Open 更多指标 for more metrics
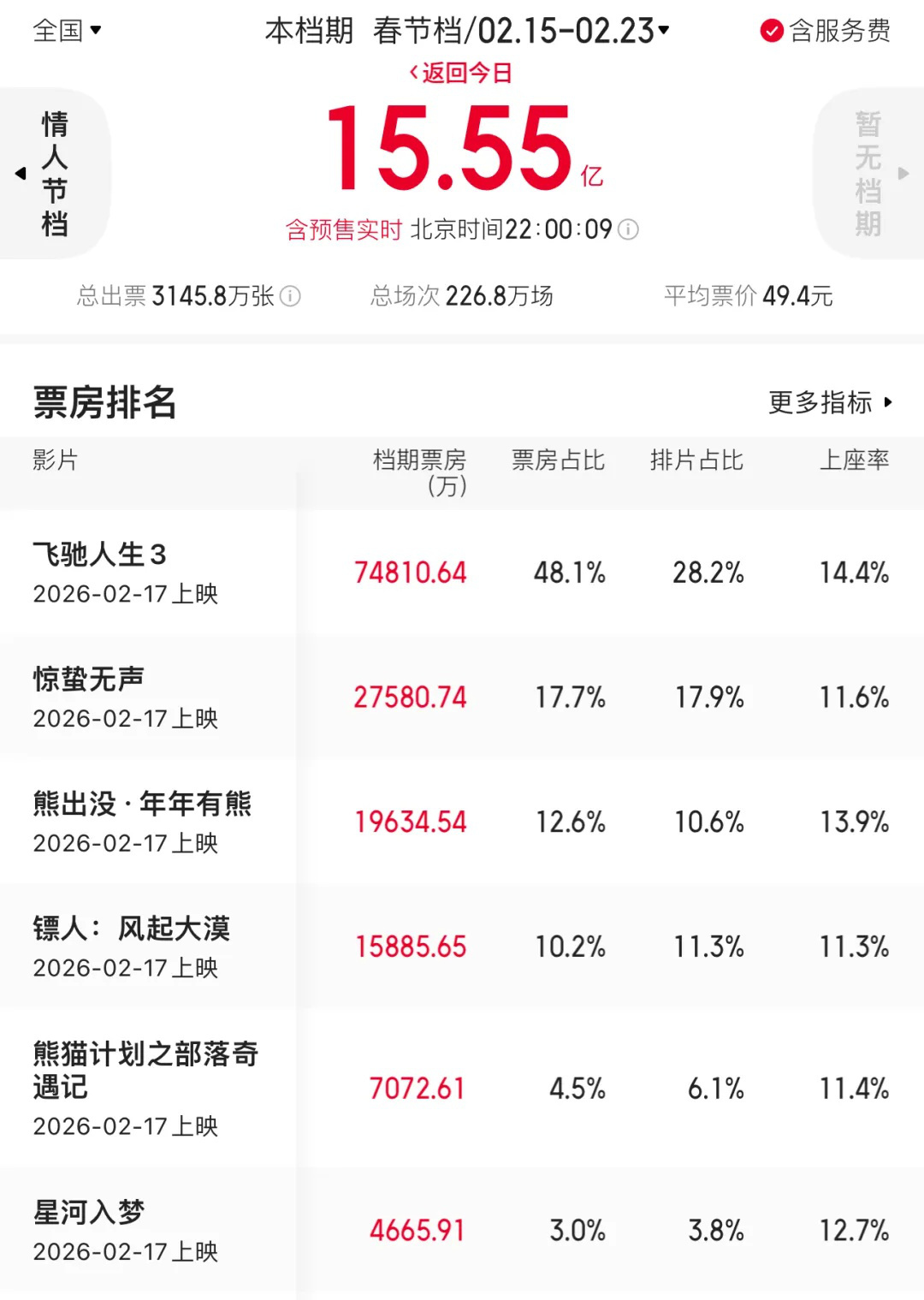924x1300 pixels. pos(829,401)
